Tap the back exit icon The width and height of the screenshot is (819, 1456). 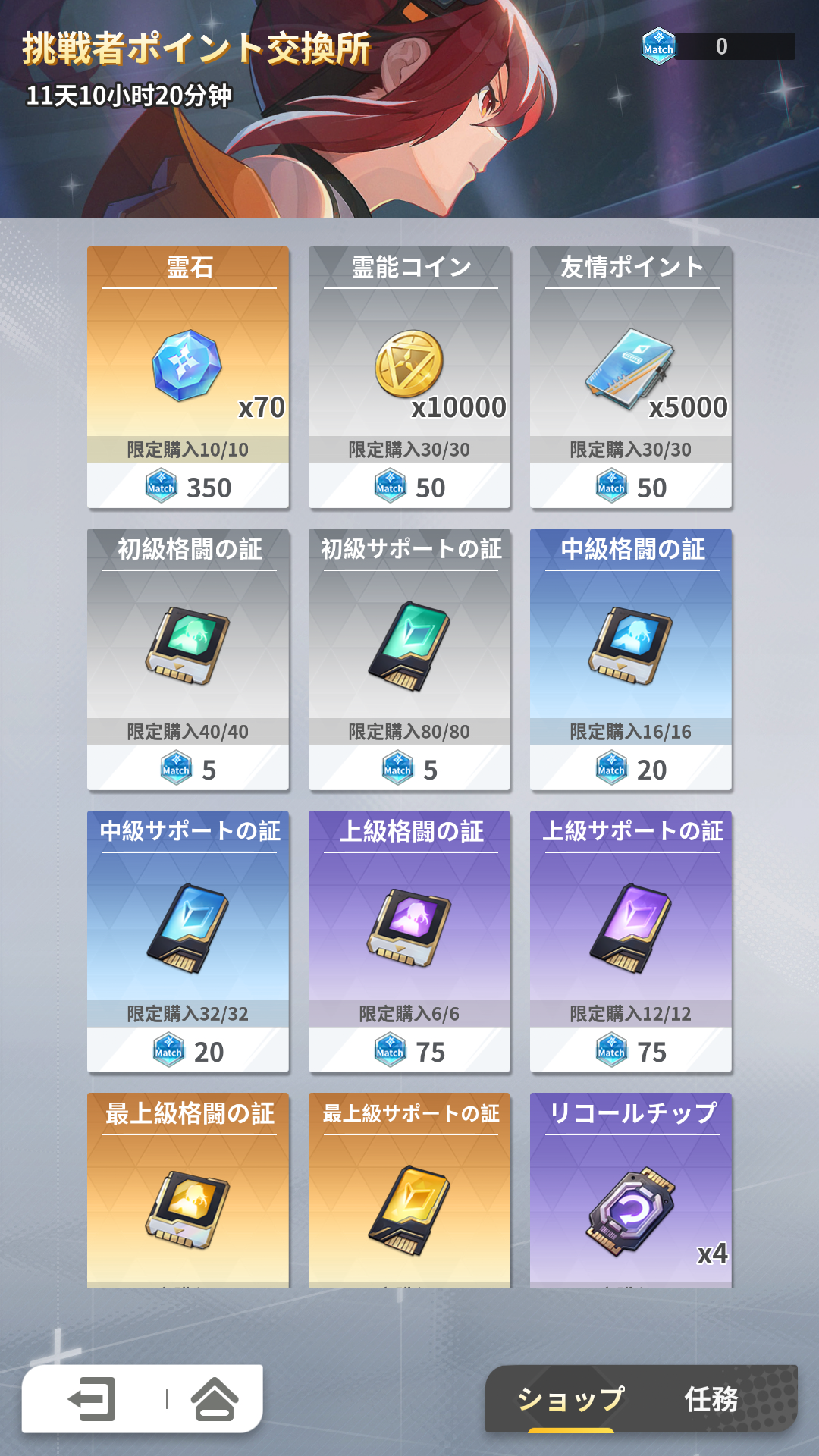pyautogui.click(x=93, y=1399)
